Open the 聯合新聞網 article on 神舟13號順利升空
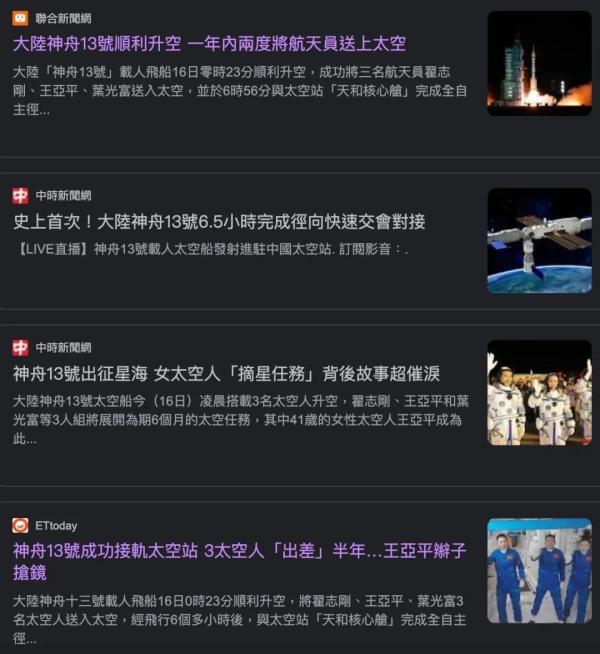Screen dimensions: 600x654 click(209, 44)
